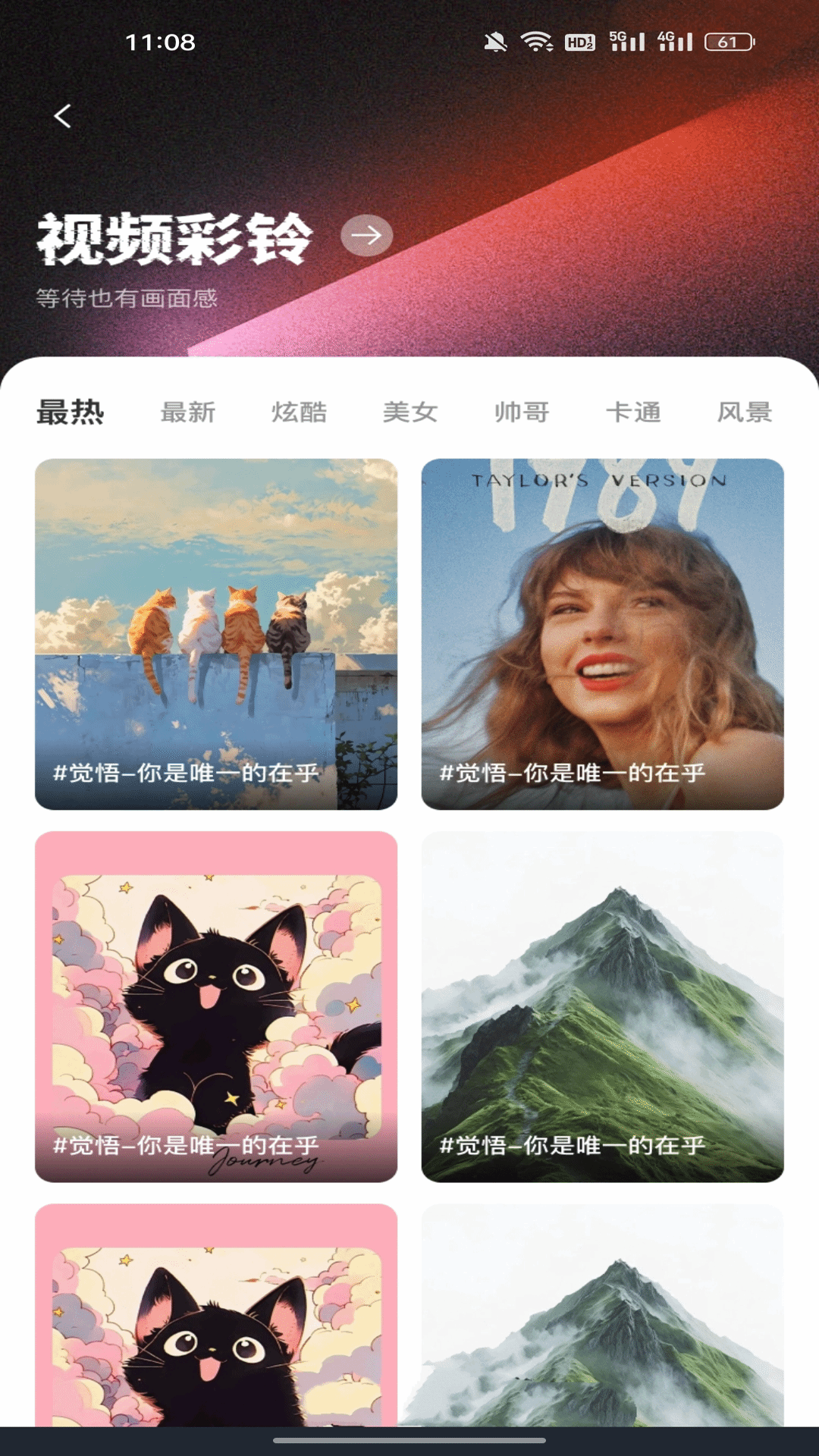This screenshot has width=819, height=1456.
Task: Tap the HD status bar icon
Action: pyautogui.click(x=580, y=43)
